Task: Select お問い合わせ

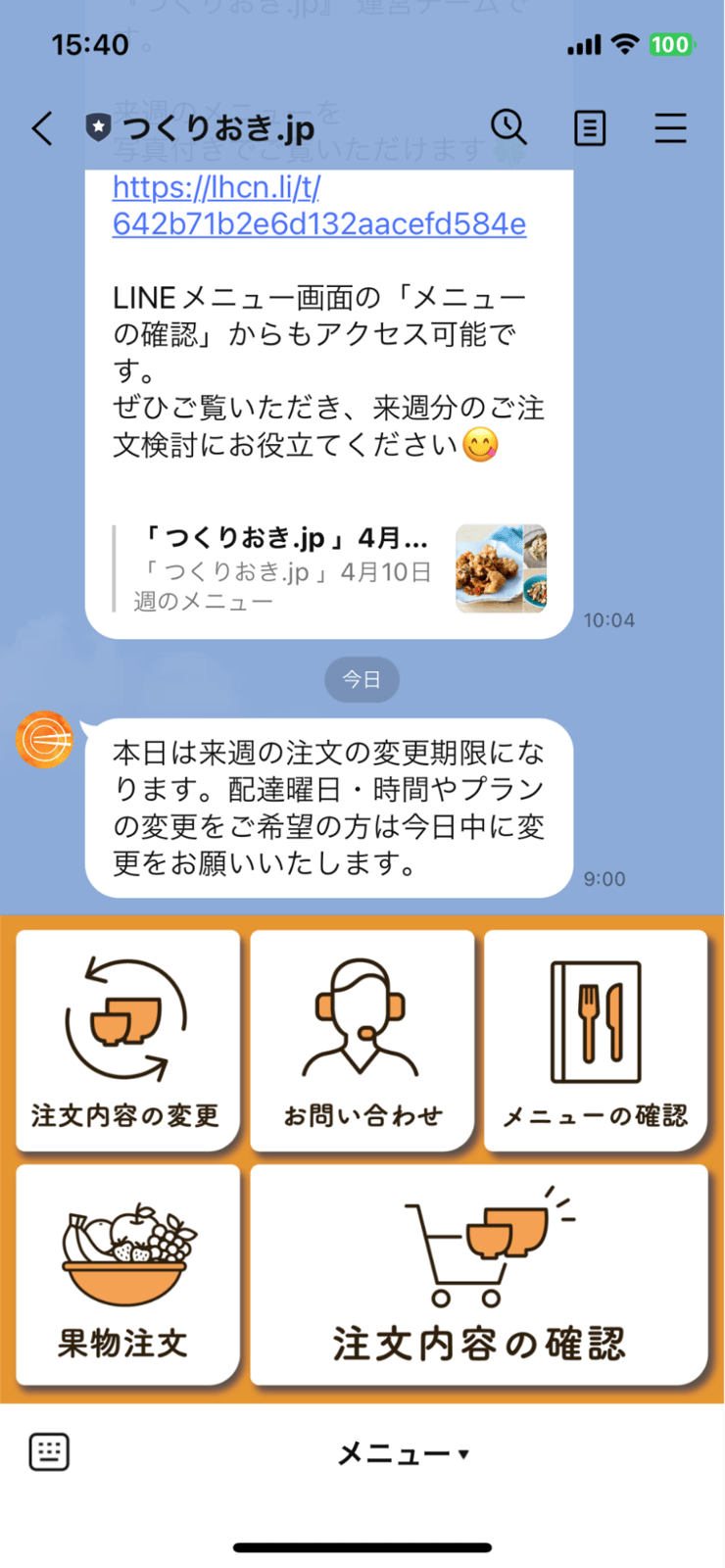Action: (362, 1040)
